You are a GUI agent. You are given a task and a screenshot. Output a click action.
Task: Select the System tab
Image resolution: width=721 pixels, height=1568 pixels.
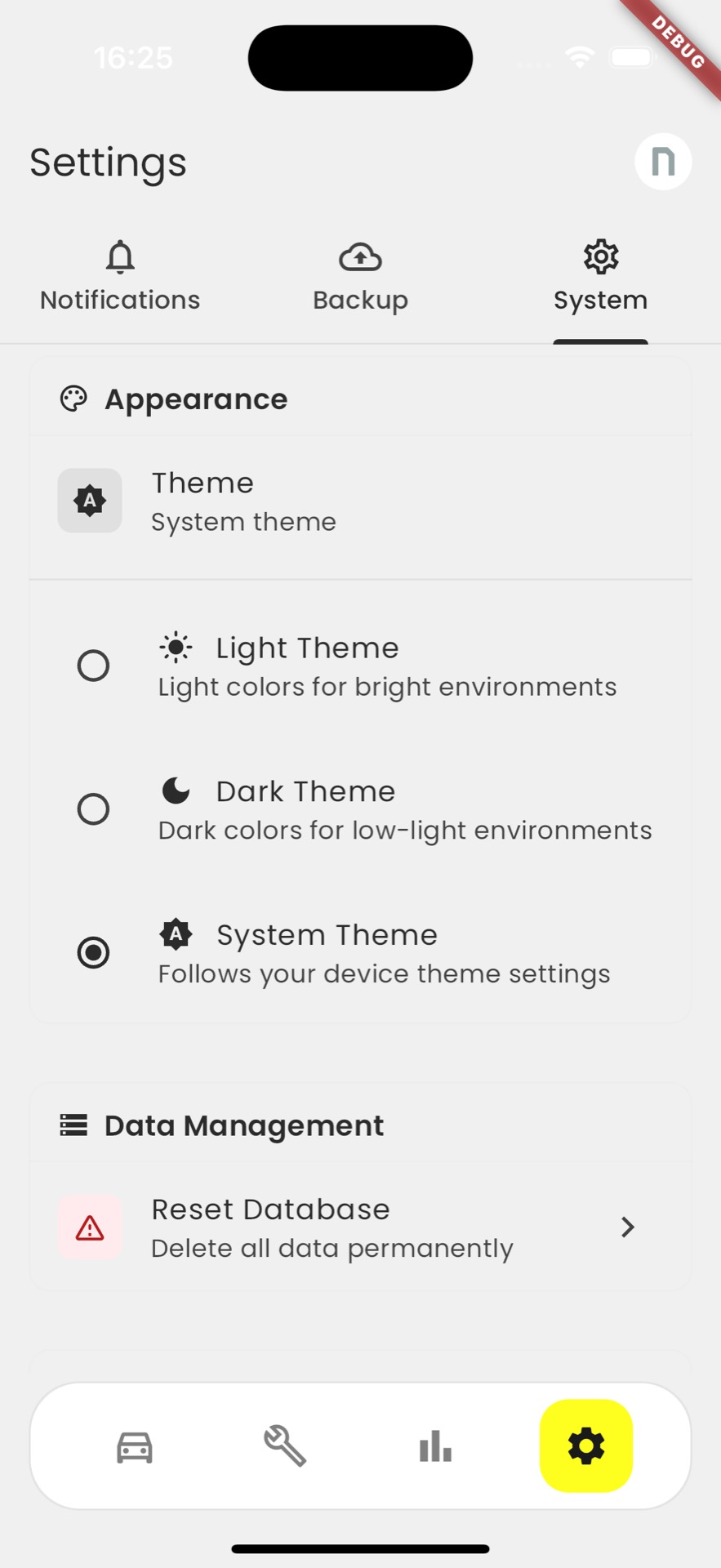(600, 278)
